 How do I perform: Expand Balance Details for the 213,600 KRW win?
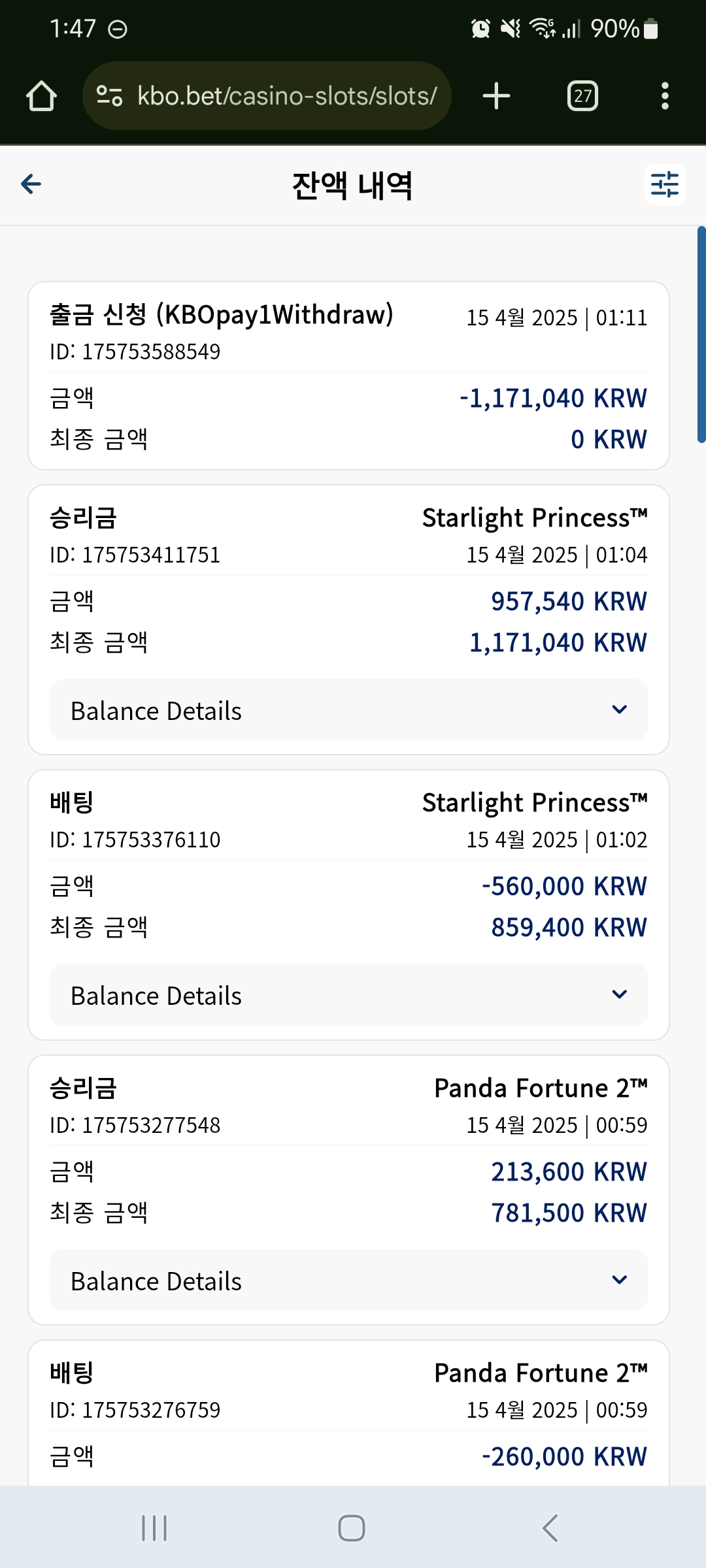[349, 1281]
